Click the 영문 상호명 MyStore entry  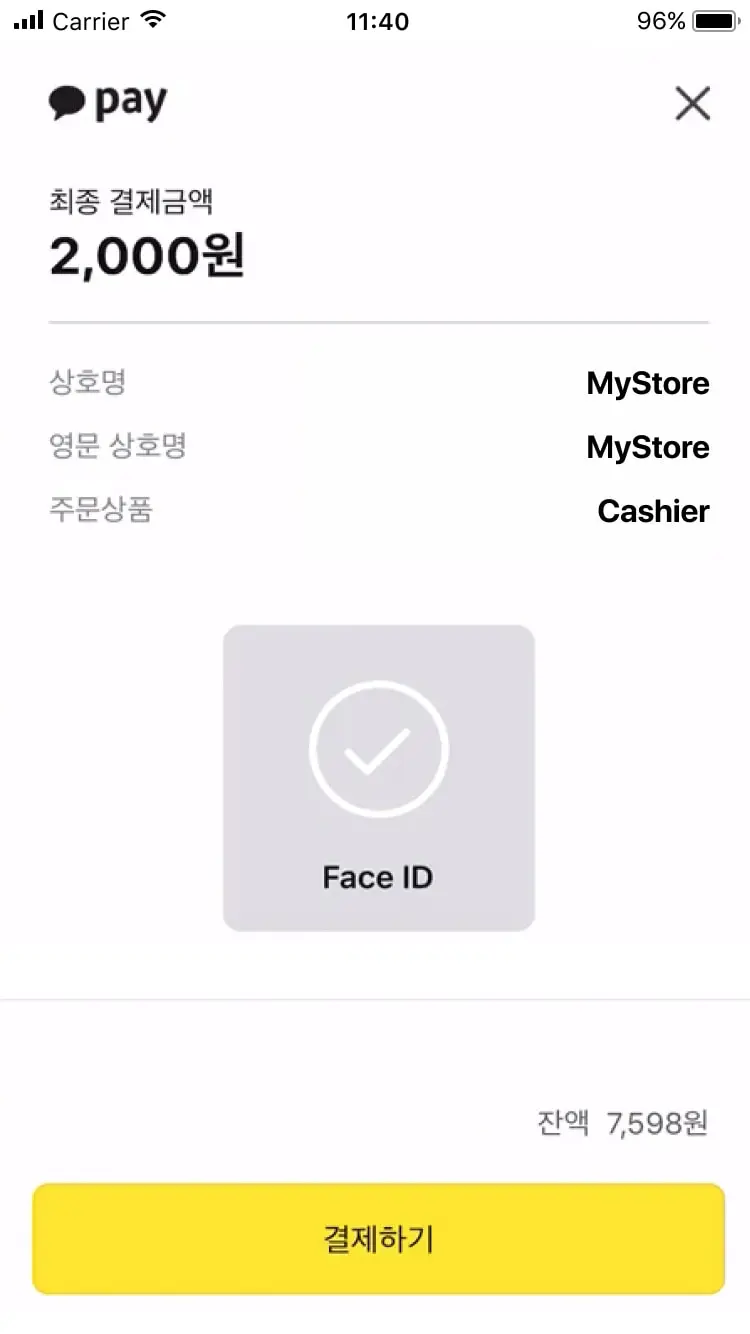(x=648, y=447)
